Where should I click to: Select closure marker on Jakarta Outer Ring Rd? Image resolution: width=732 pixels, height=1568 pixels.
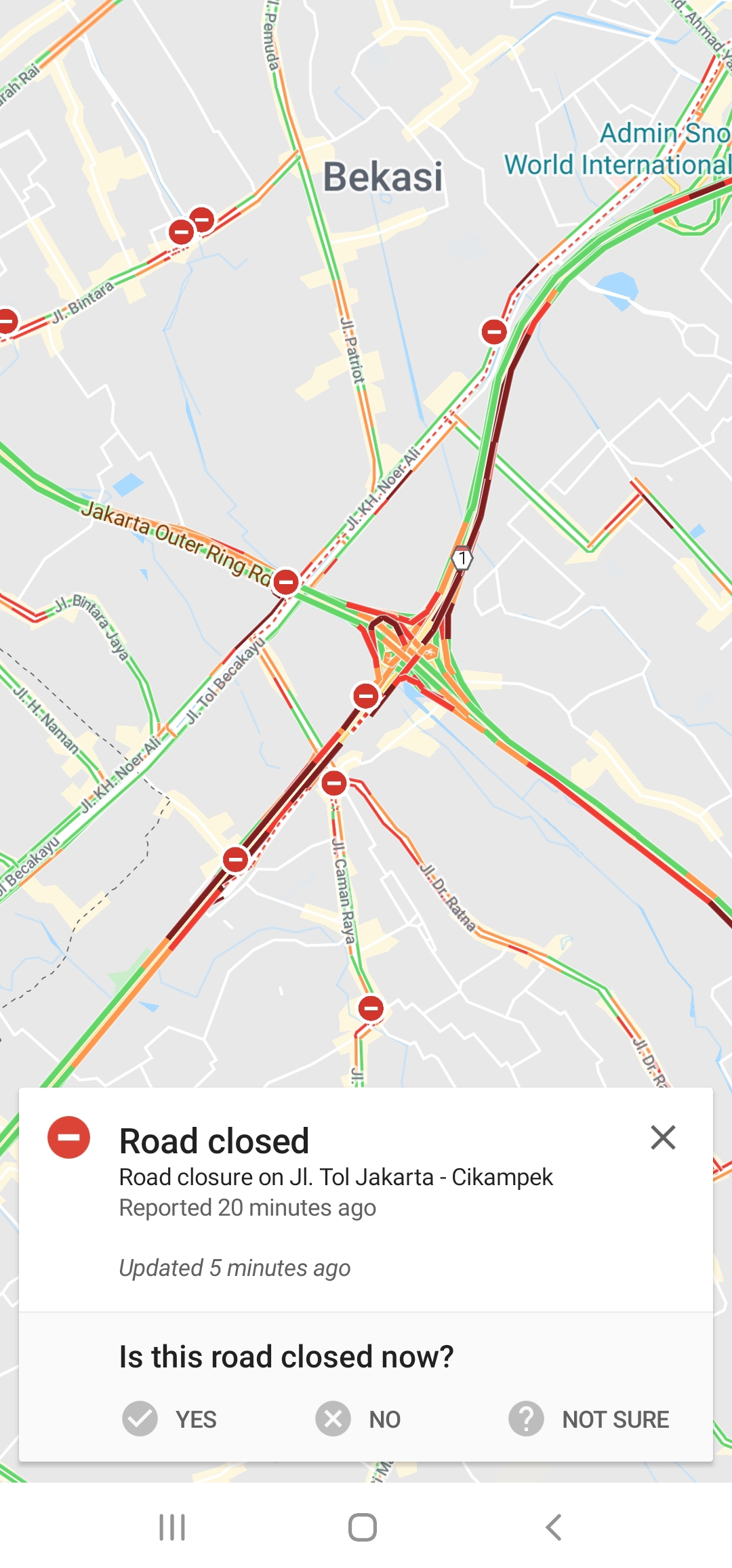coord(286,581)
